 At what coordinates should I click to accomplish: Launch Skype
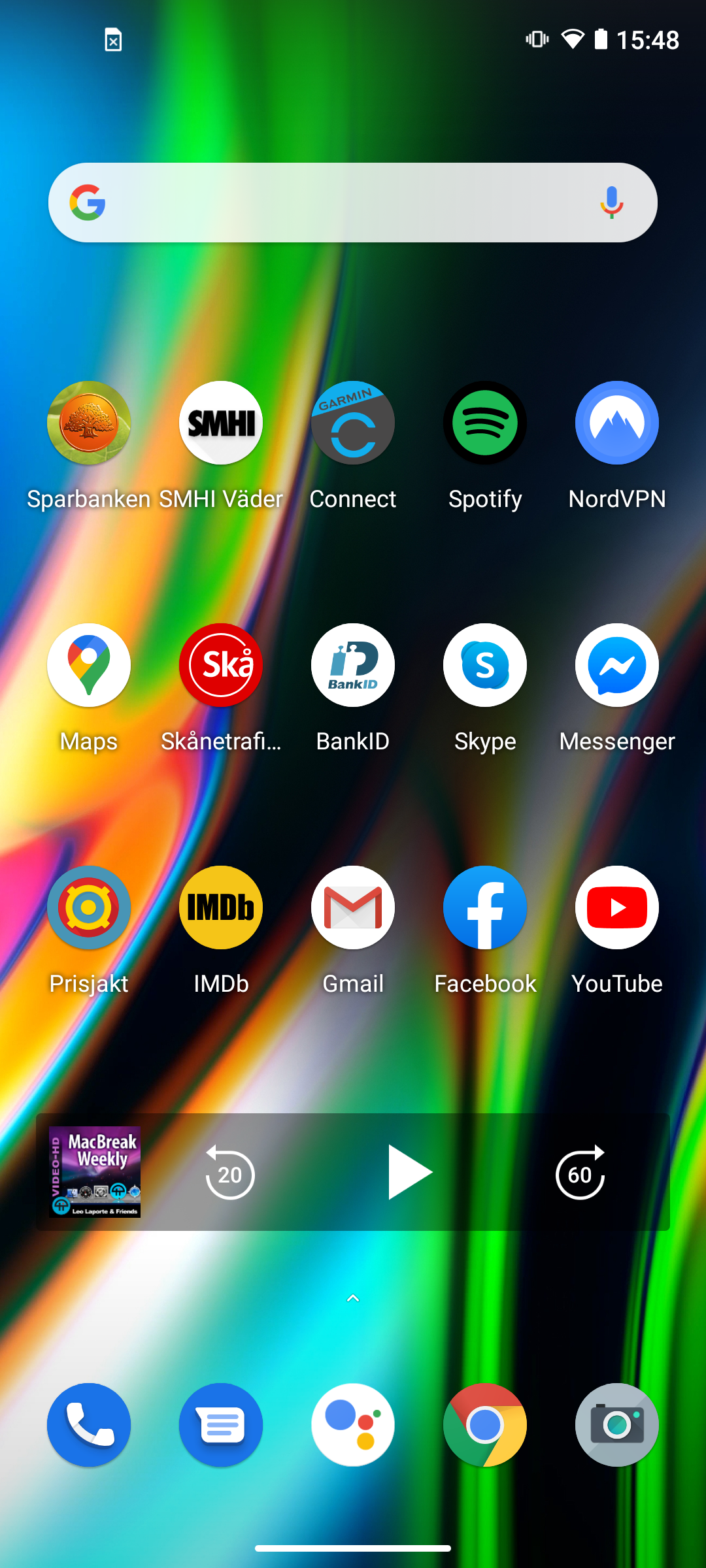click(485, 665)
